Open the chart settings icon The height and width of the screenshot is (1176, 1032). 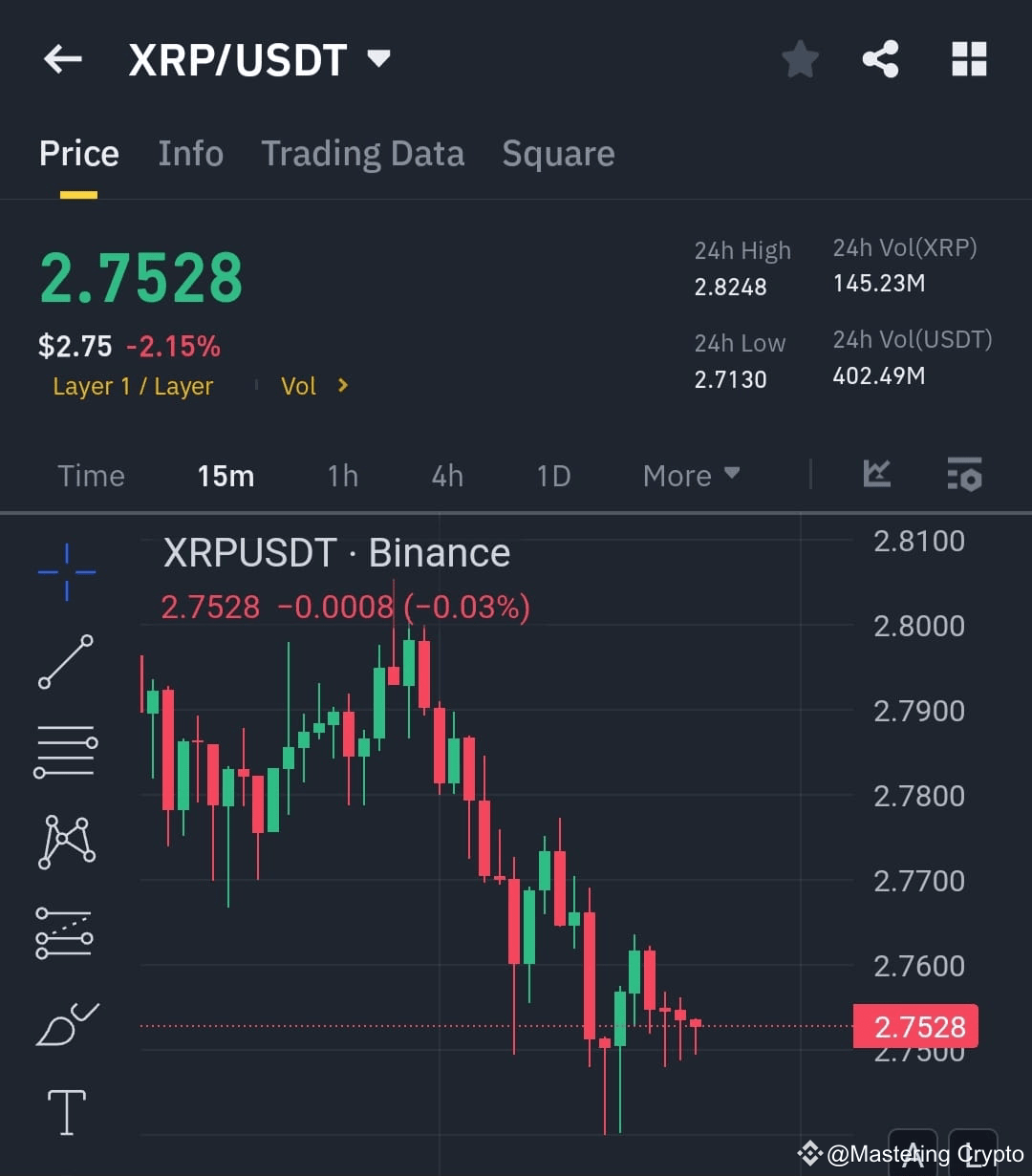[x=964, y=475]
